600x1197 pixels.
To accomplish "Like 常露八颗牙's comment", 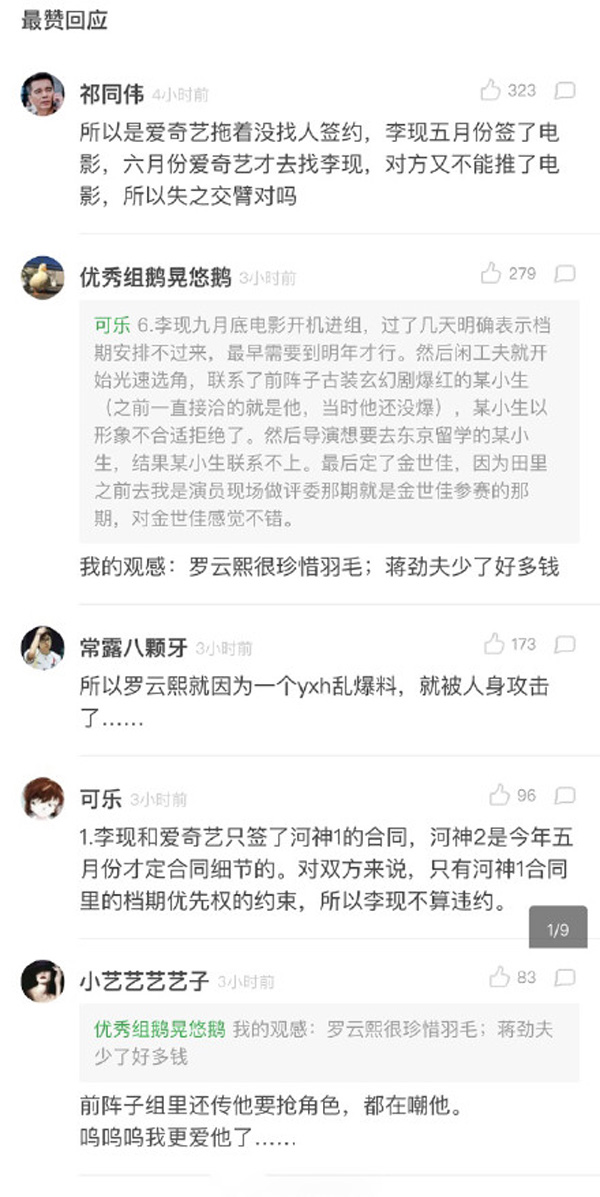I will 494,644.
